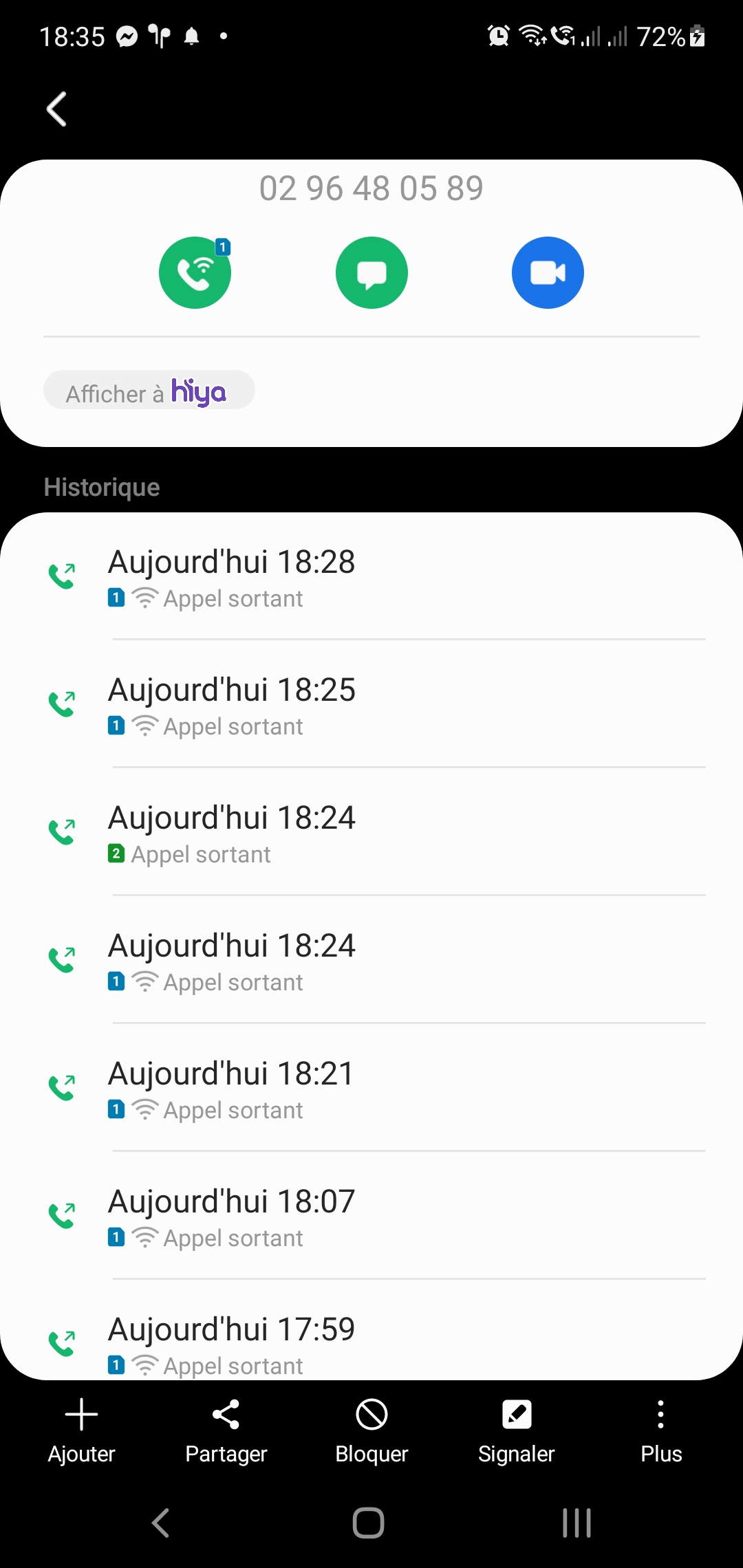The width and height of the screenshot is (743, 1568).
Task: Open the call entry from Aujourd'hui 18:07
Action: coord(371,1217)
